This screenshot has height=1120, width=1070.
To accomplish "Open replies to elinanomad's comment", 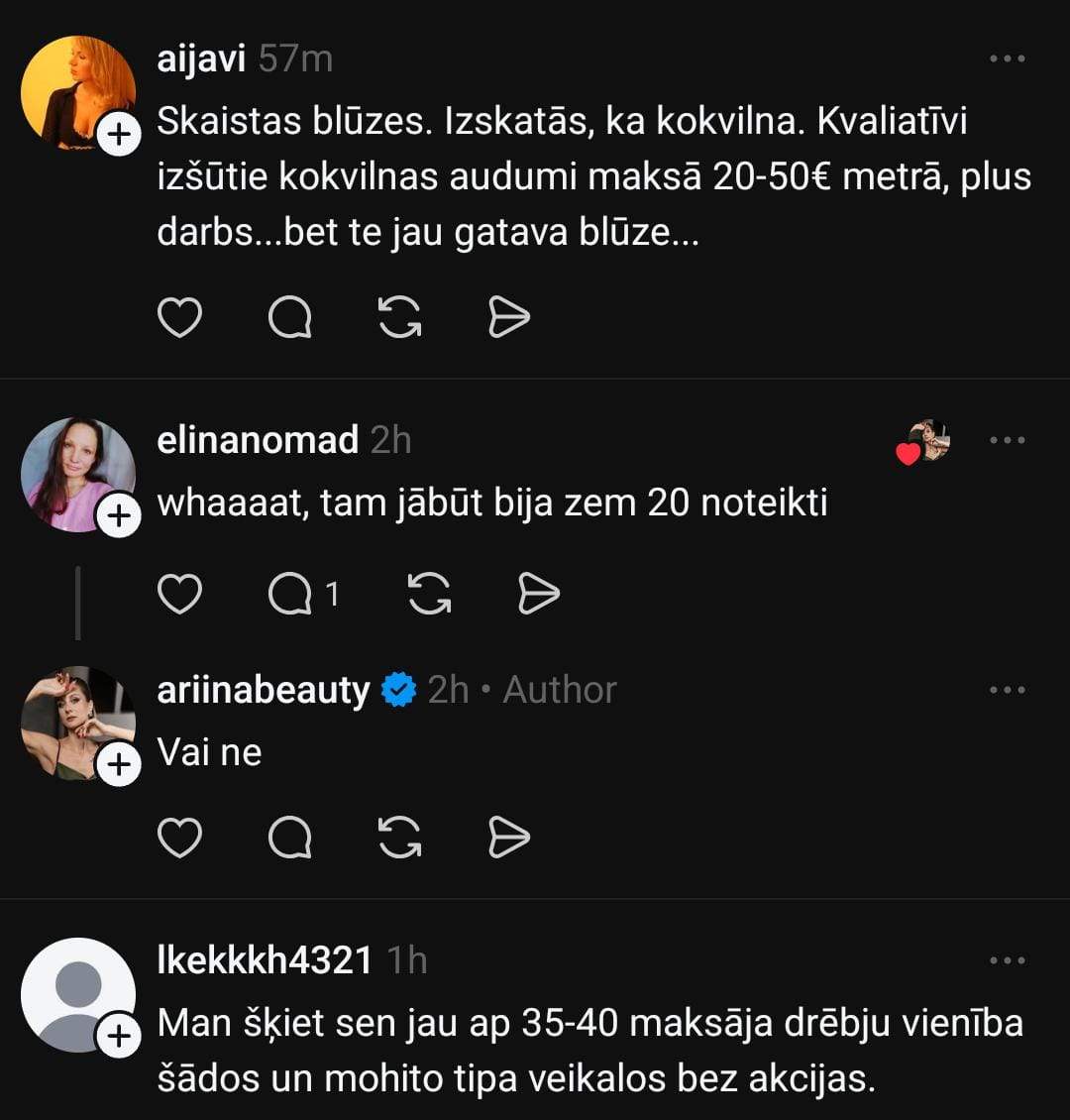I will (x=290, y=595).
